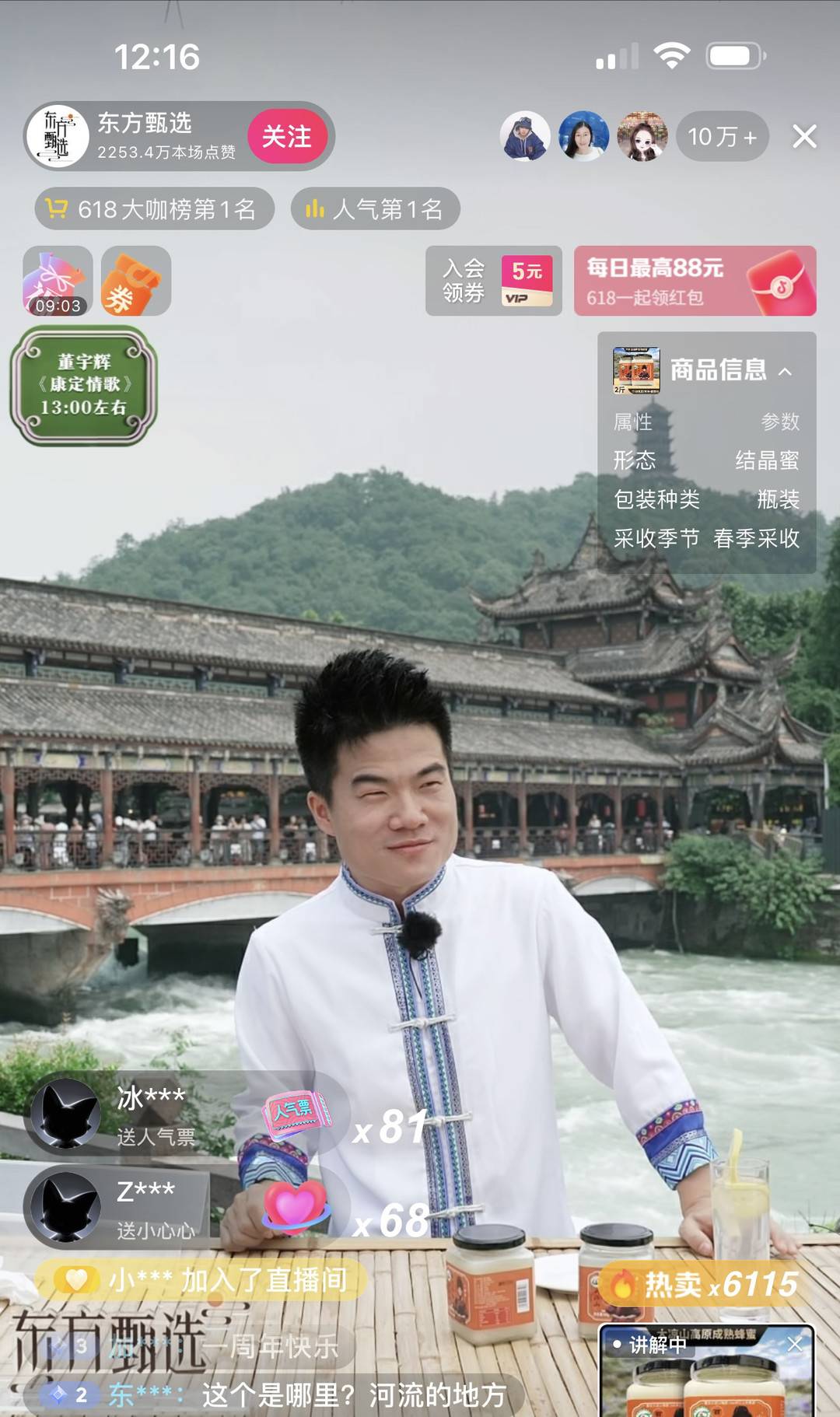The image size is (840, 1417).
Task: Open the lucky bag with countdown timer
Action: [58, 281]
